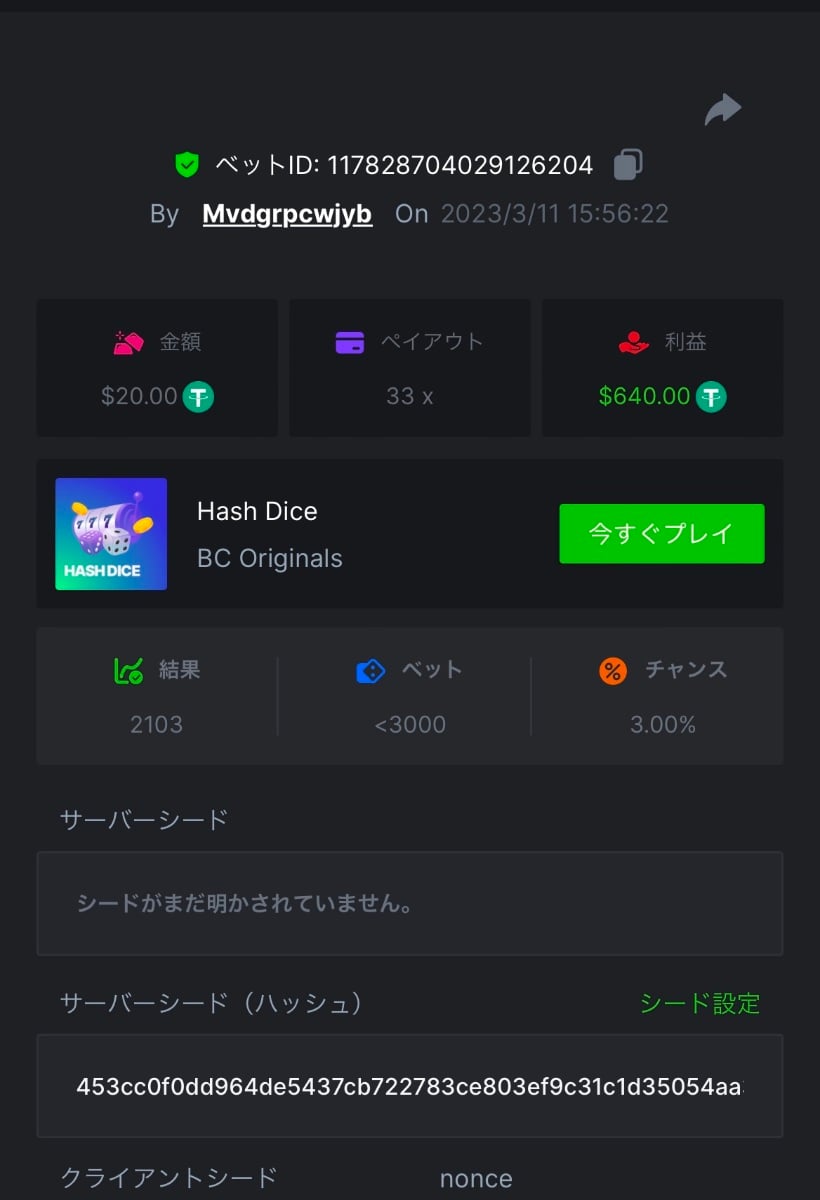Share this bet via the arrow icon
The image size is (820, 1200).
click(722, 109)
